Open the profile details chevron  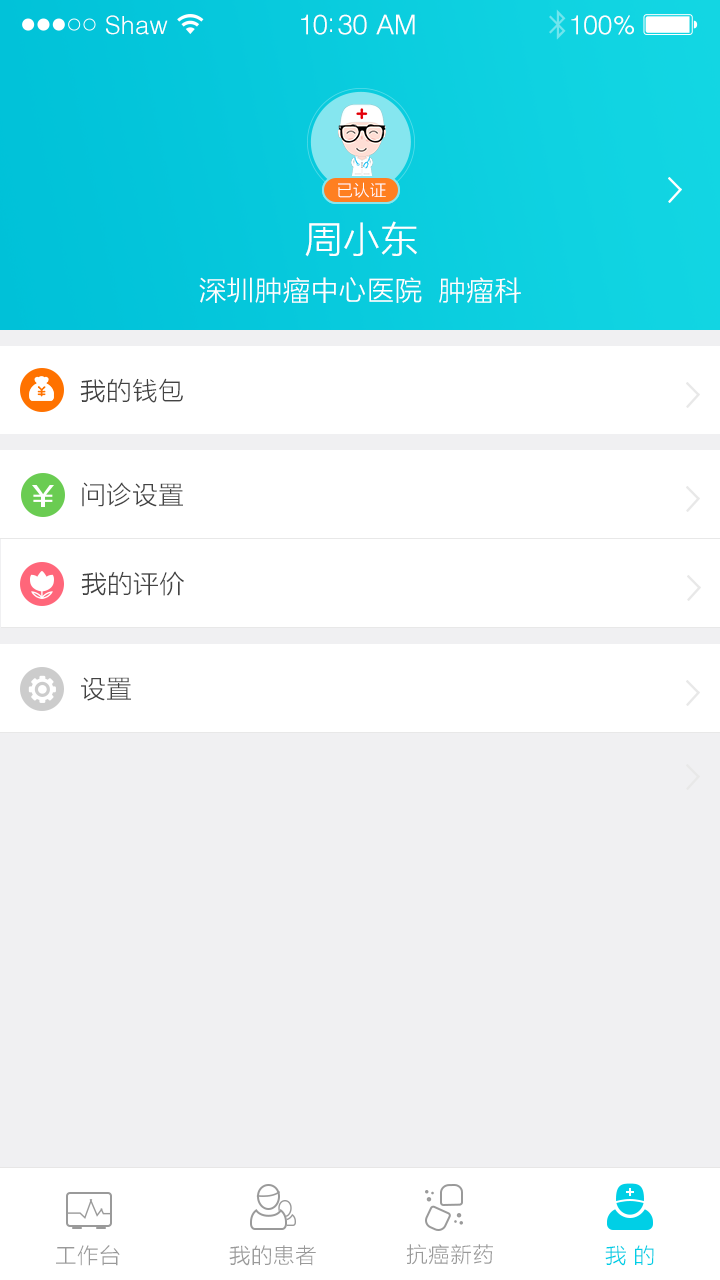(x=675, y=190)
